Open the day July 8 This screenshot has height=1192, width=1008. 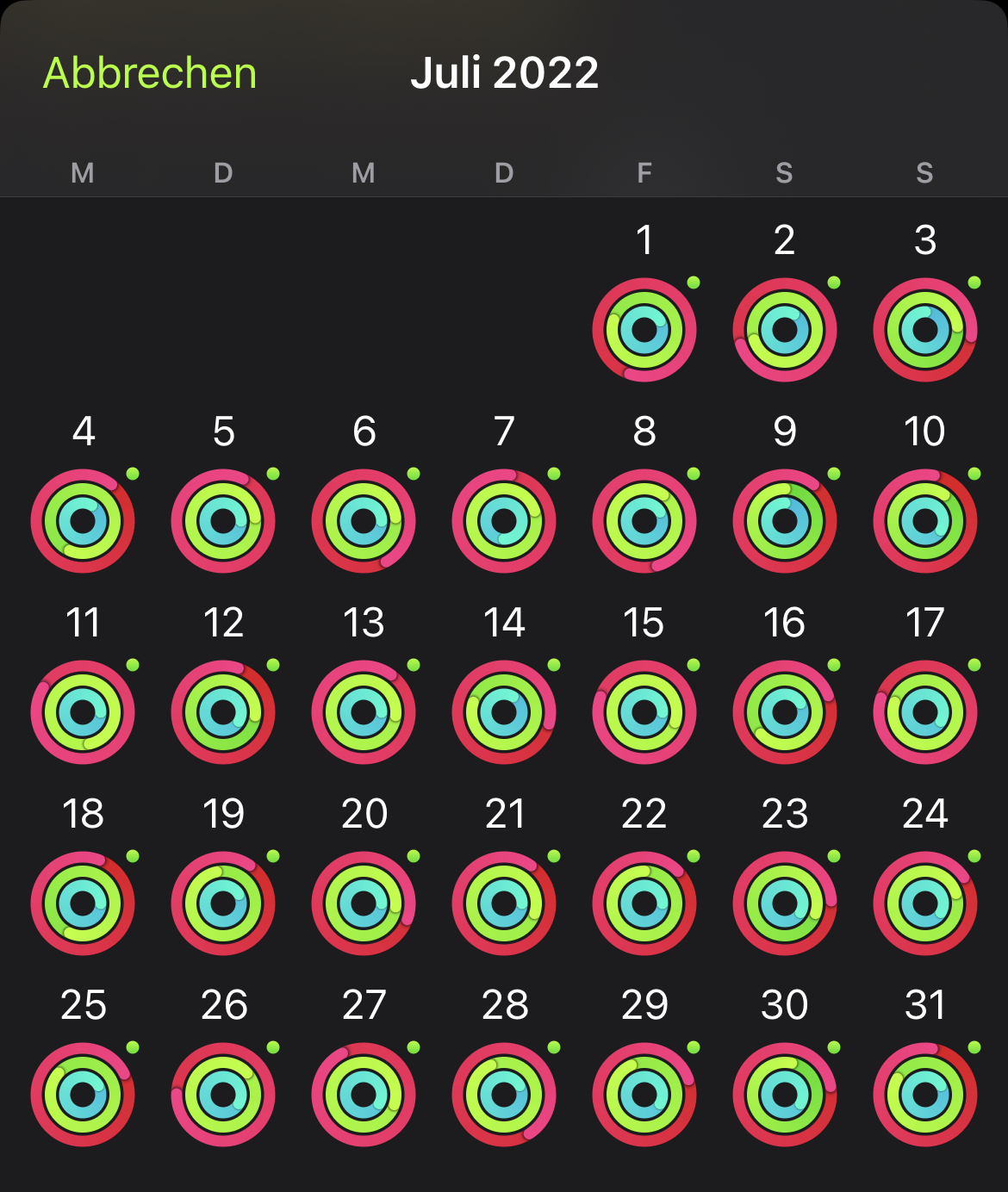pyautogui.click(x=644, y=521)
